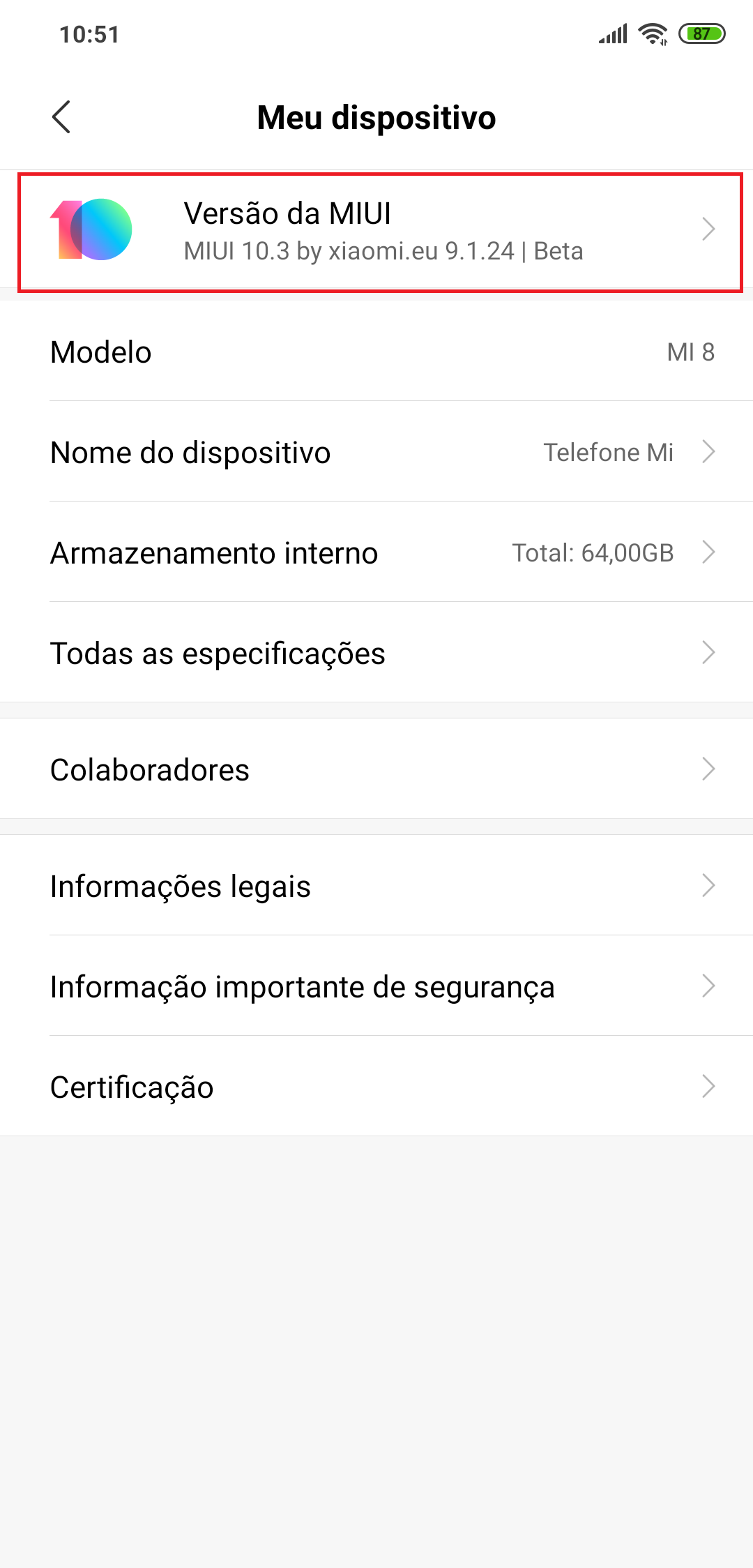Go back from Meu dispositivo
Image resolution: width=753 pixels, height=1568 pixels.
click(61, 116)
